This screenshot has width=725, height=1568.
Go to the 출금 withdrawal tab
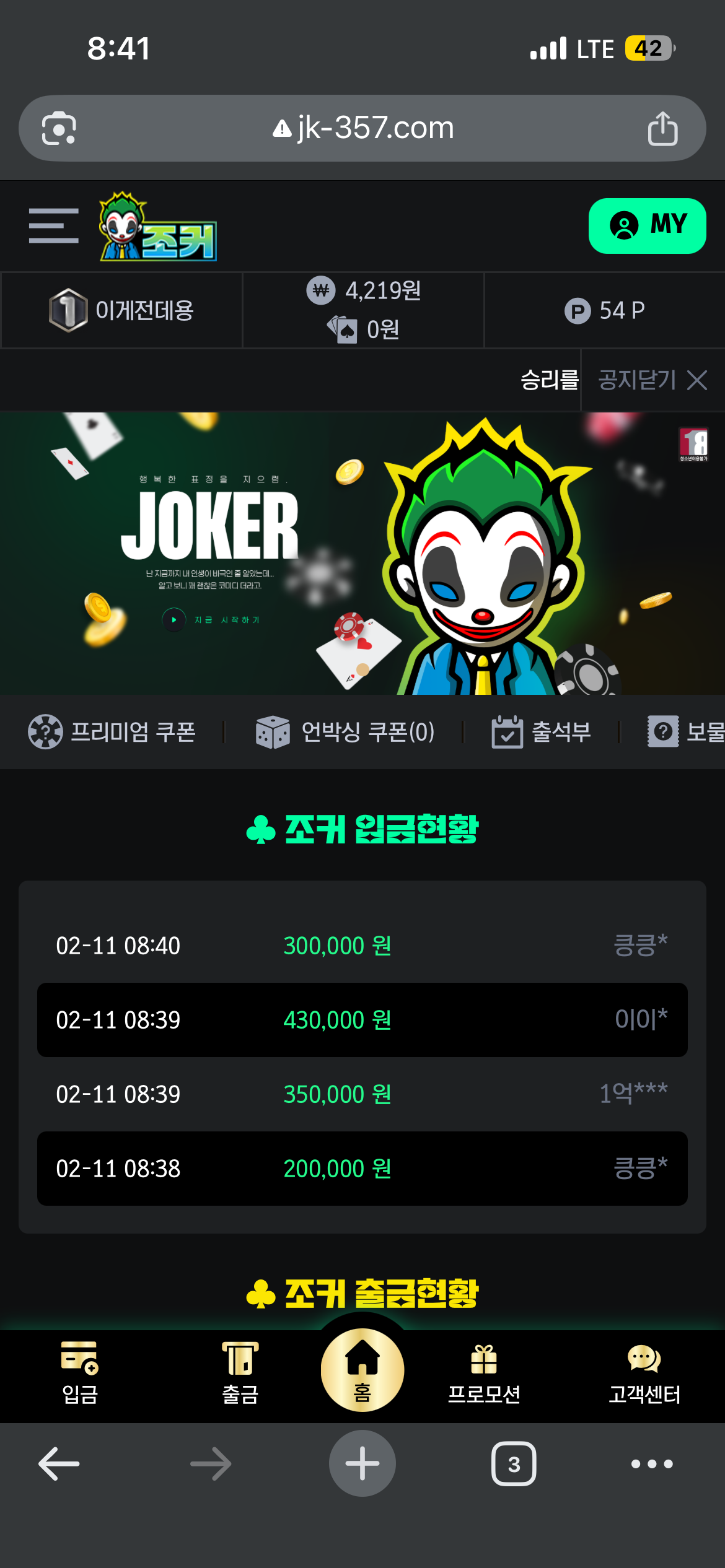pyautogui.click(x=240, y=1371)
